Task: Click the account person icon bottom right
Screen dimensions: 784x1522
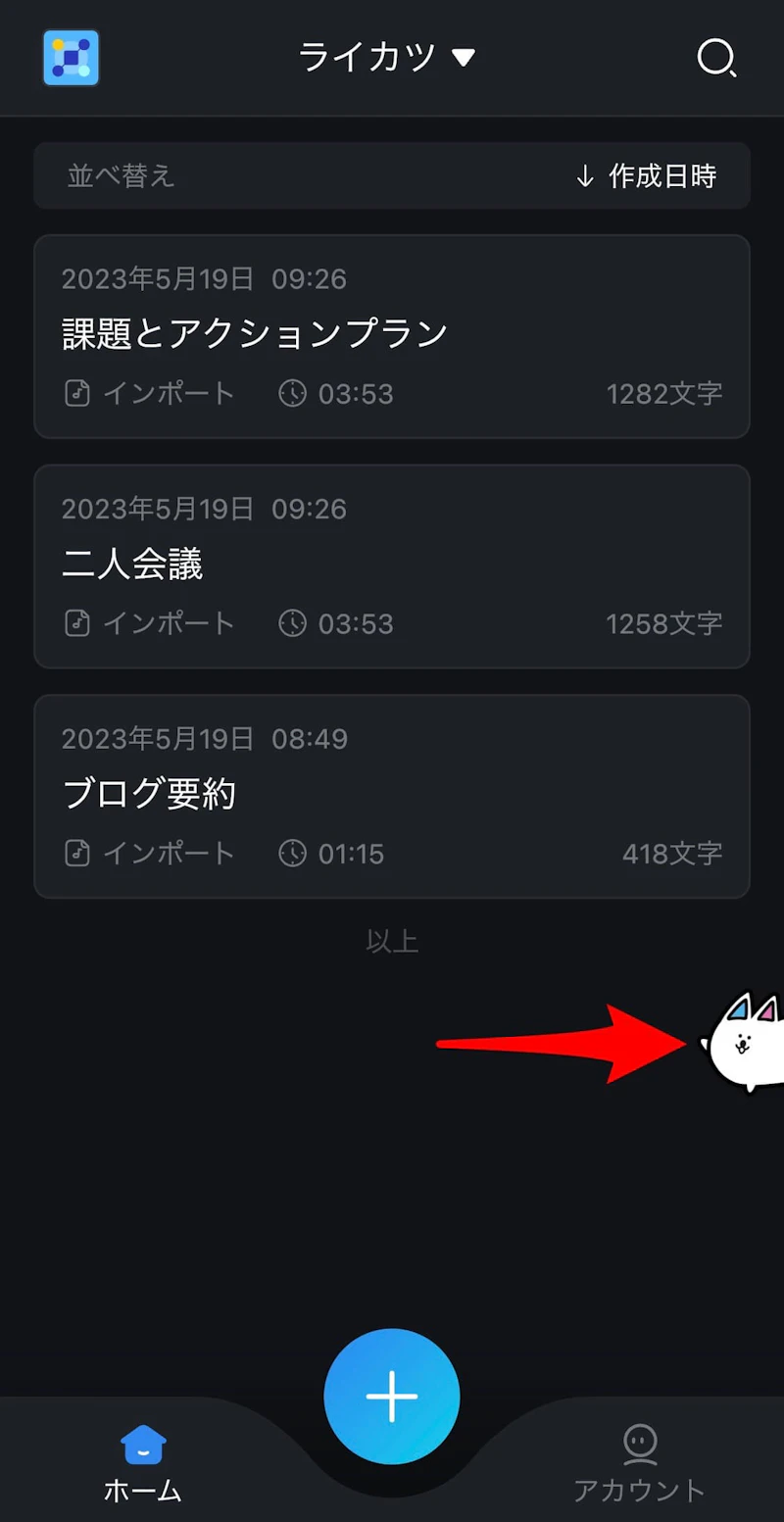Action: point(639,1445)
